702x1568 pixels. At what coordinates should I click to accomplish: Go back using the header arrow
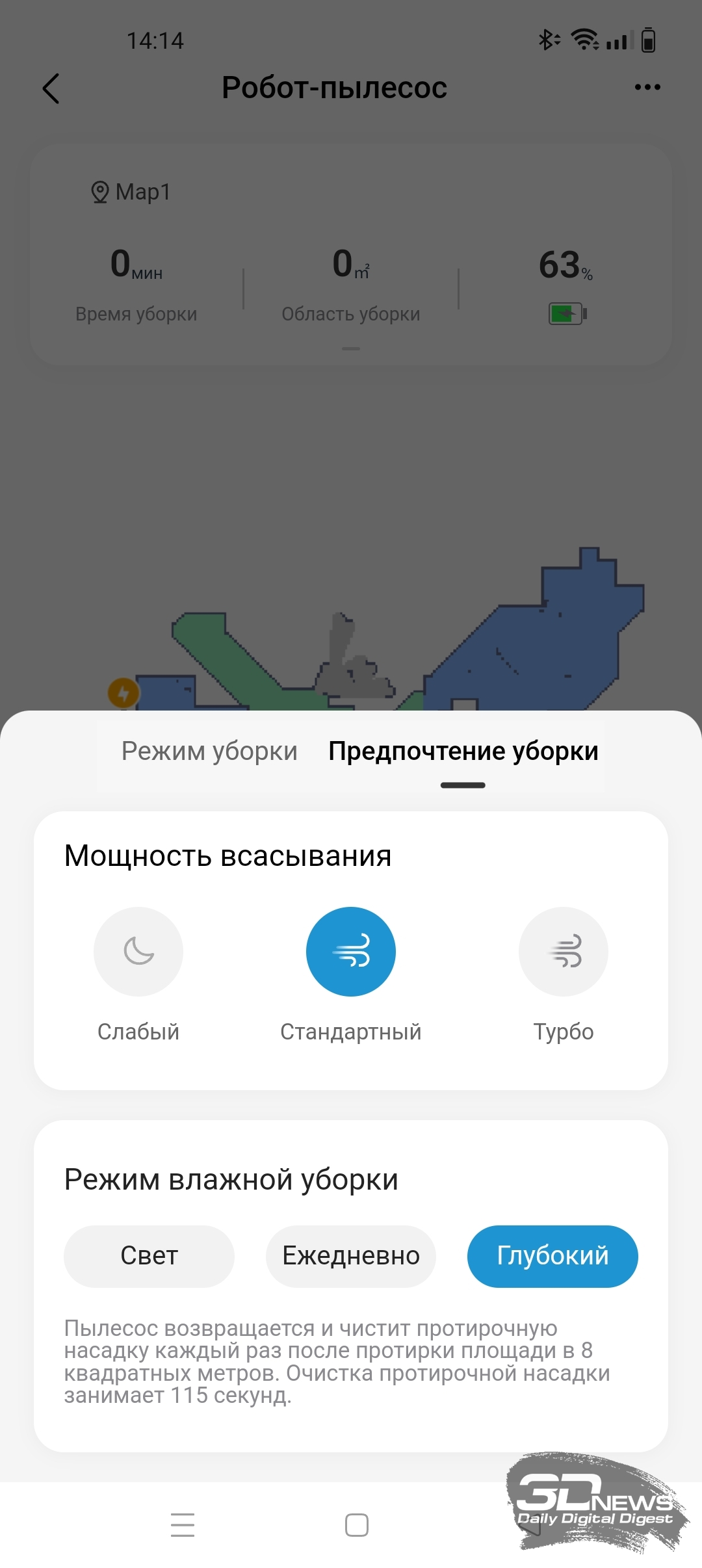click(x=51, y=88)
